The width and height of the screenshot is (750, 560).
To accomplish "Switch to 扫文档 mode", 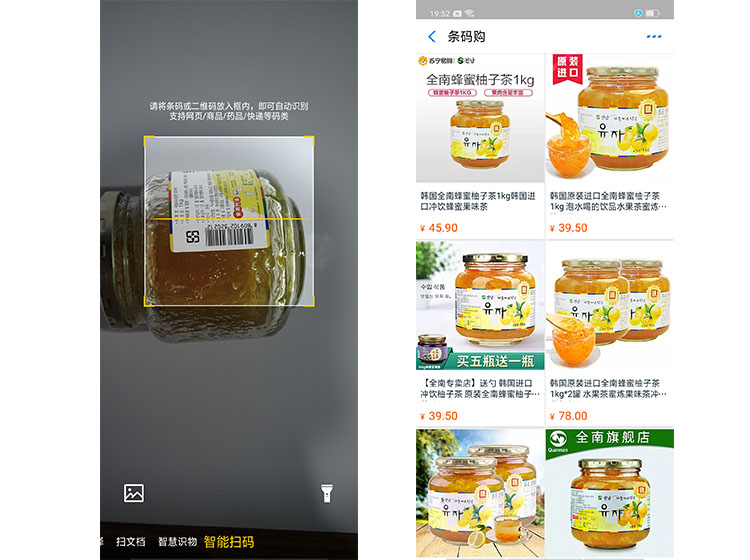I will coord(130,542).
